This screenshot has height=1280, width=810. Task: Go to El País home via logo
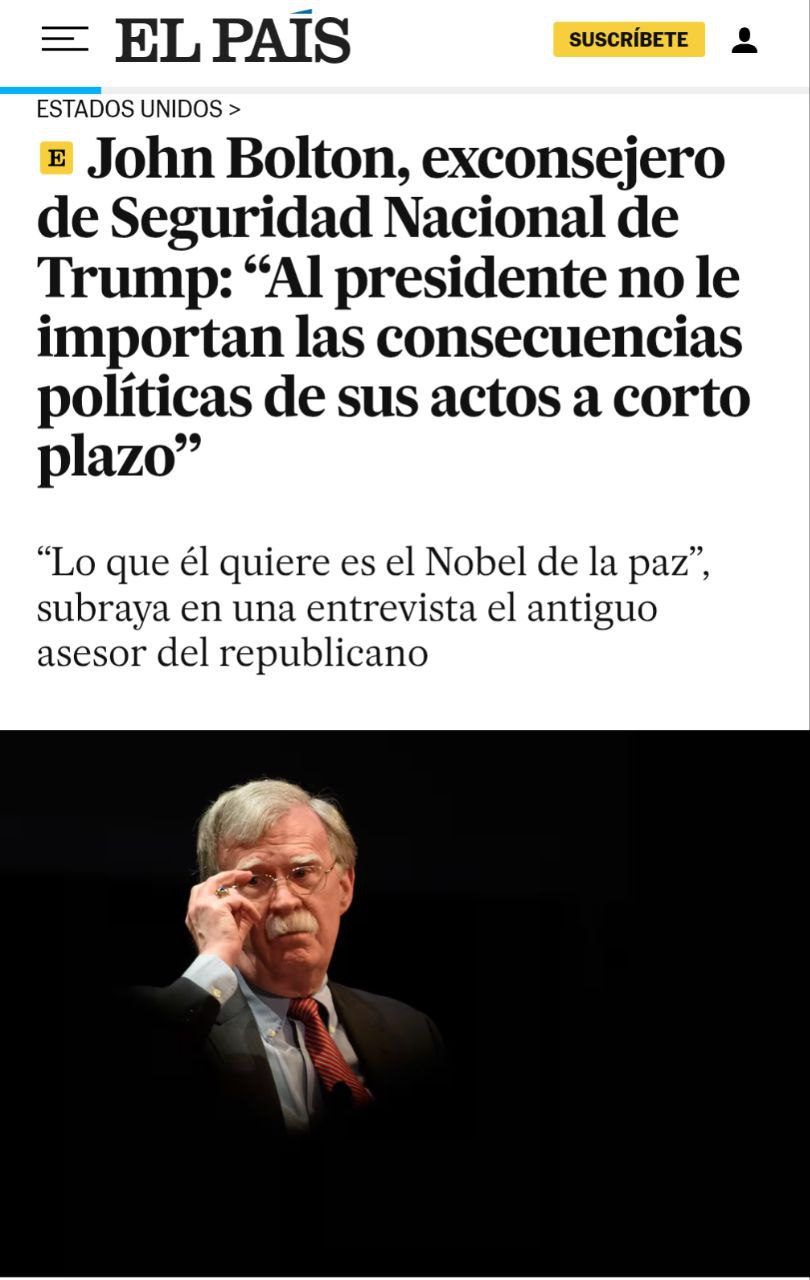(232, 40)
